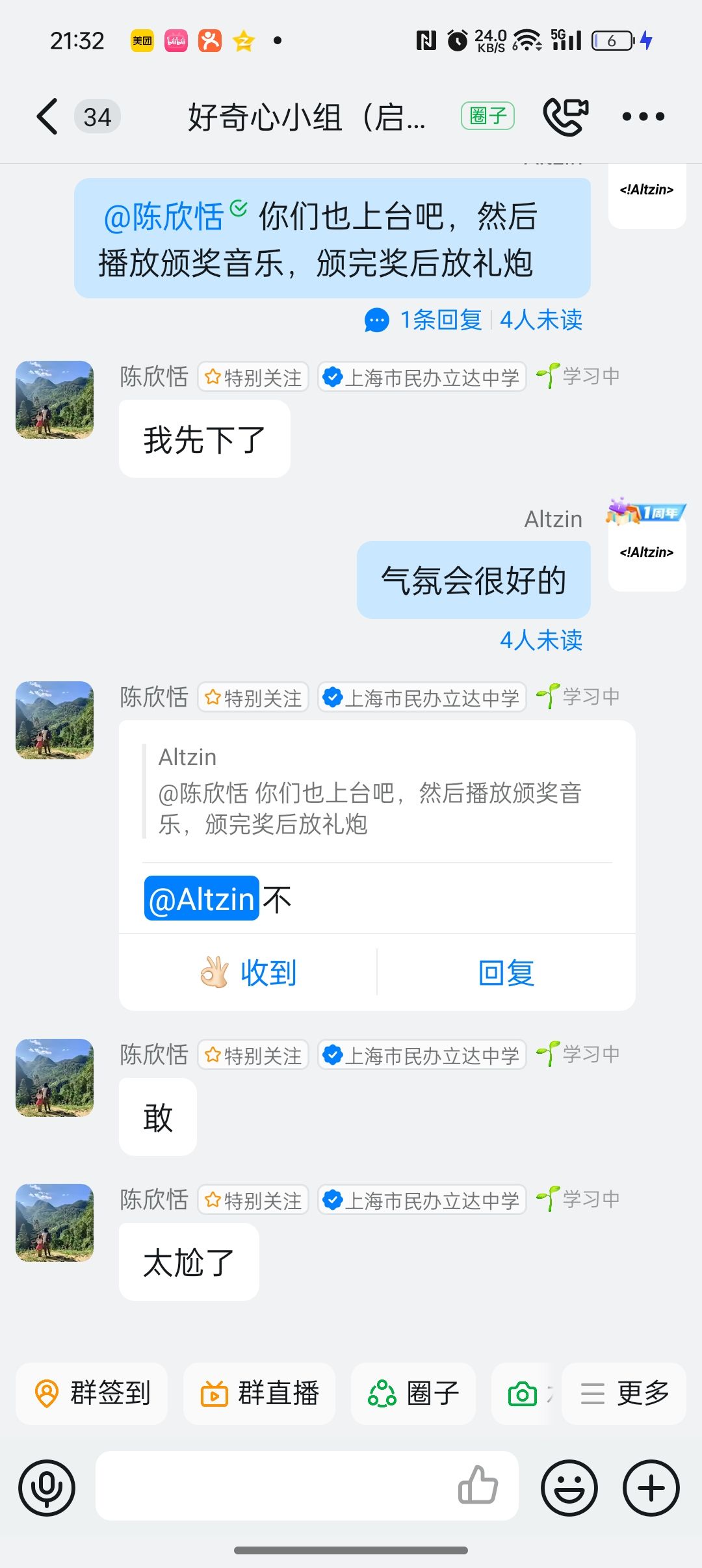Screen dimensions: 702x1568
Task: Send a thumbs-up like
Action: click(x=478, y=1485)
